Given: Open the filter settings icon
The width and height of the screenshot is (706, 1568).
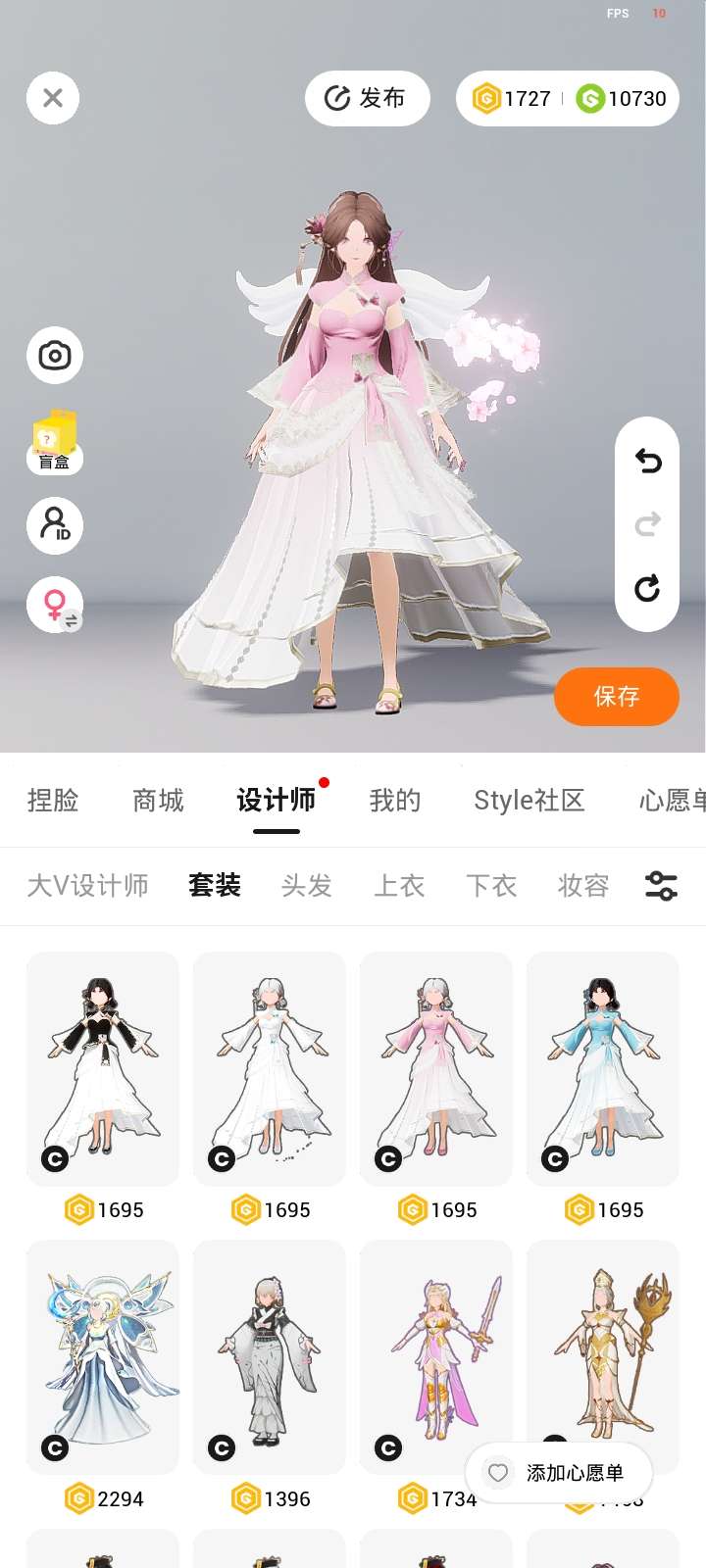Looking at the screenshot, I should 661,886.
